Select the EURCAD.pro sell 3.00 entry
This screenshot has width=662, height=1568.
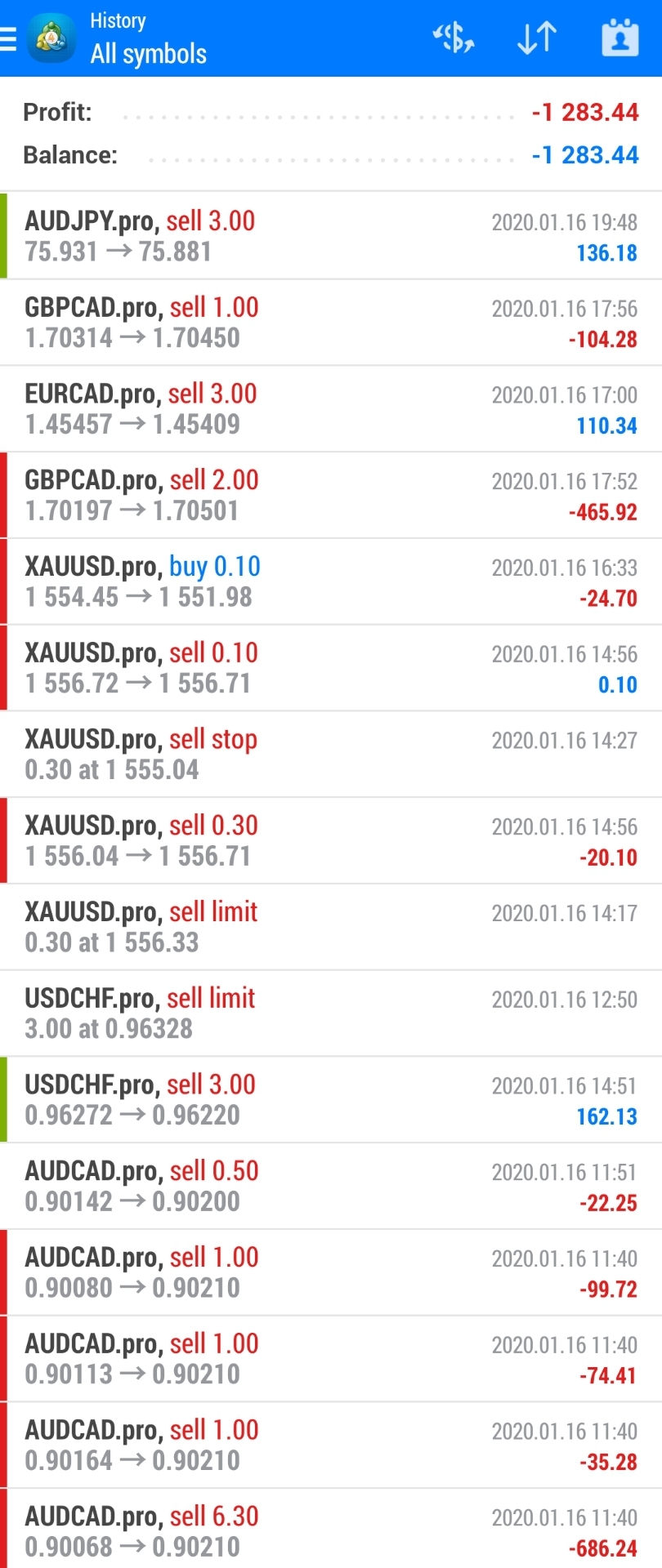[x=331, y=409]
